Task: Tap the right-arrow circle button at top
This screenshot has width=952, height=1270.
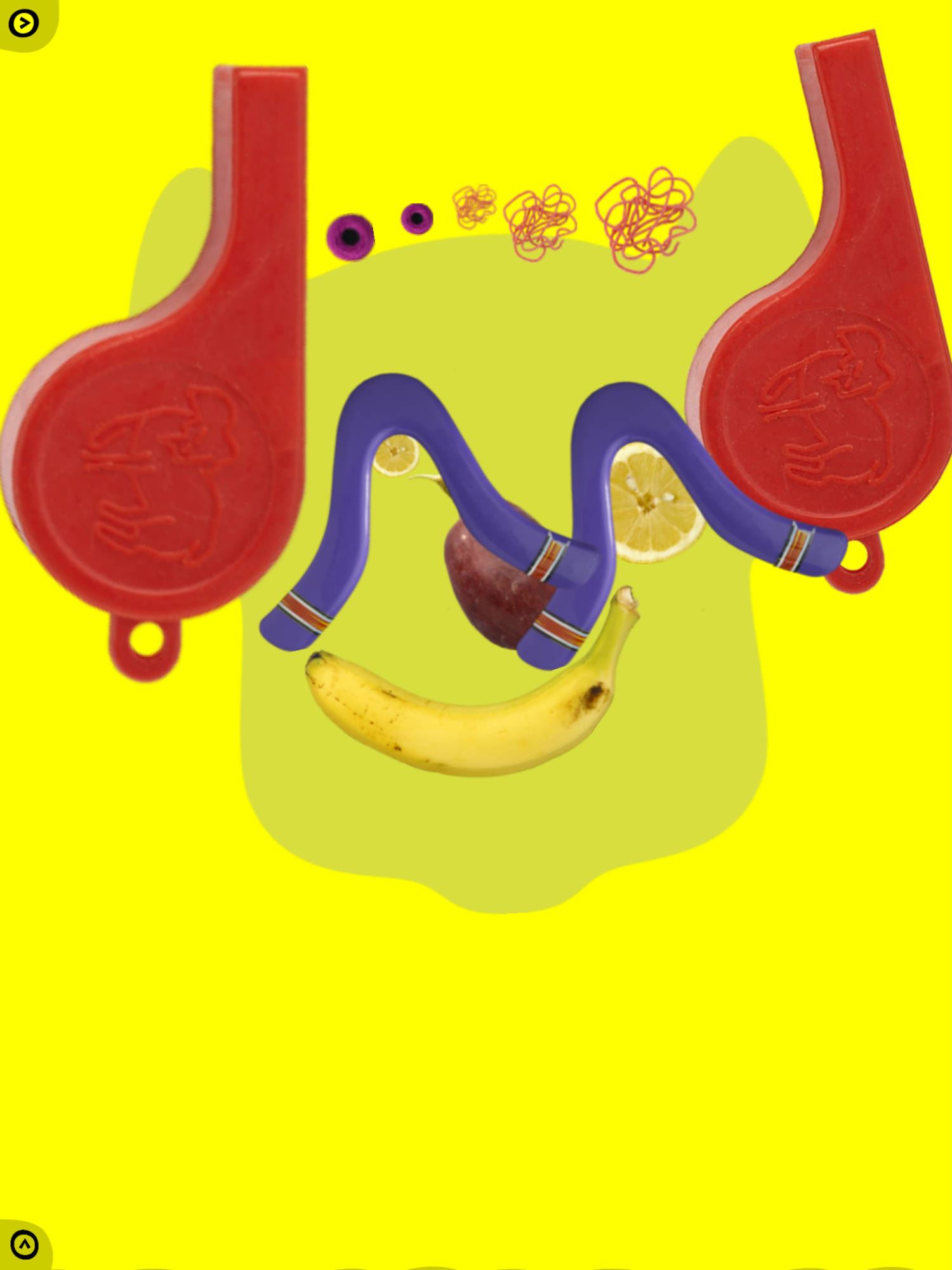Action: click(x=24, y=23)
